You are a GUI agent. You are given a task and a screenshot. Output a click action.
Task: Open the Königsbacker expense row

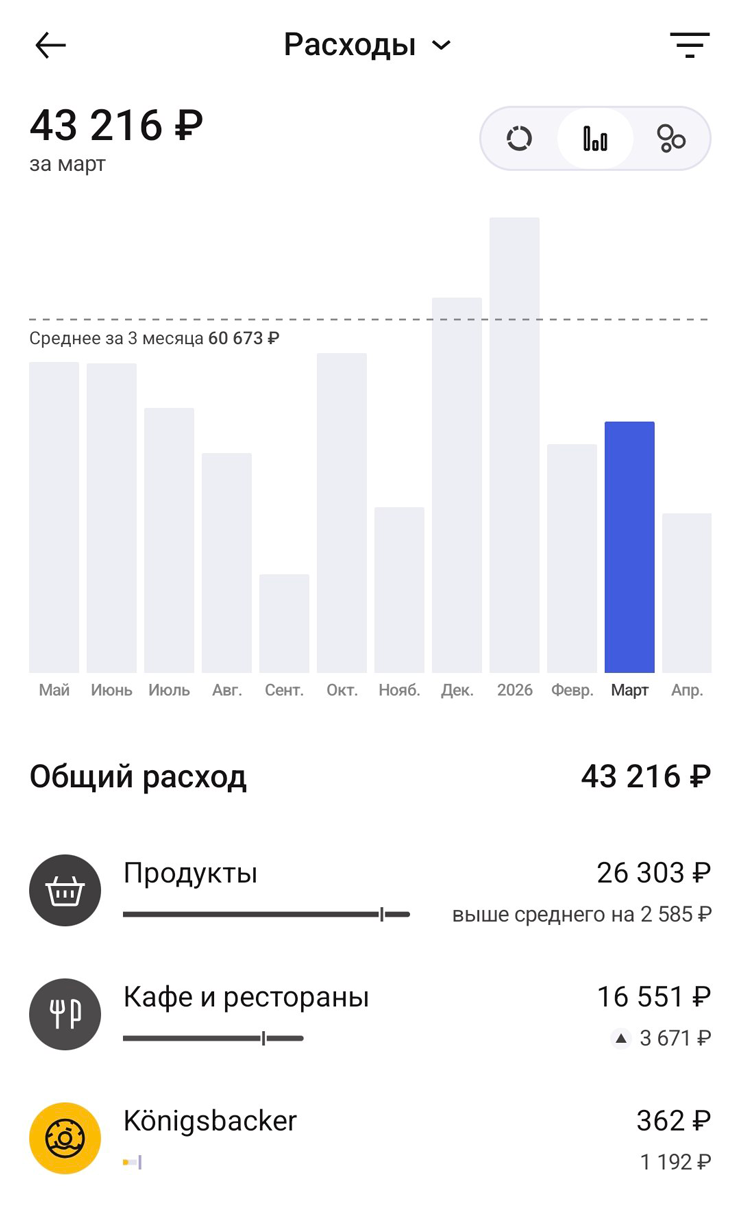[370, 1138]
